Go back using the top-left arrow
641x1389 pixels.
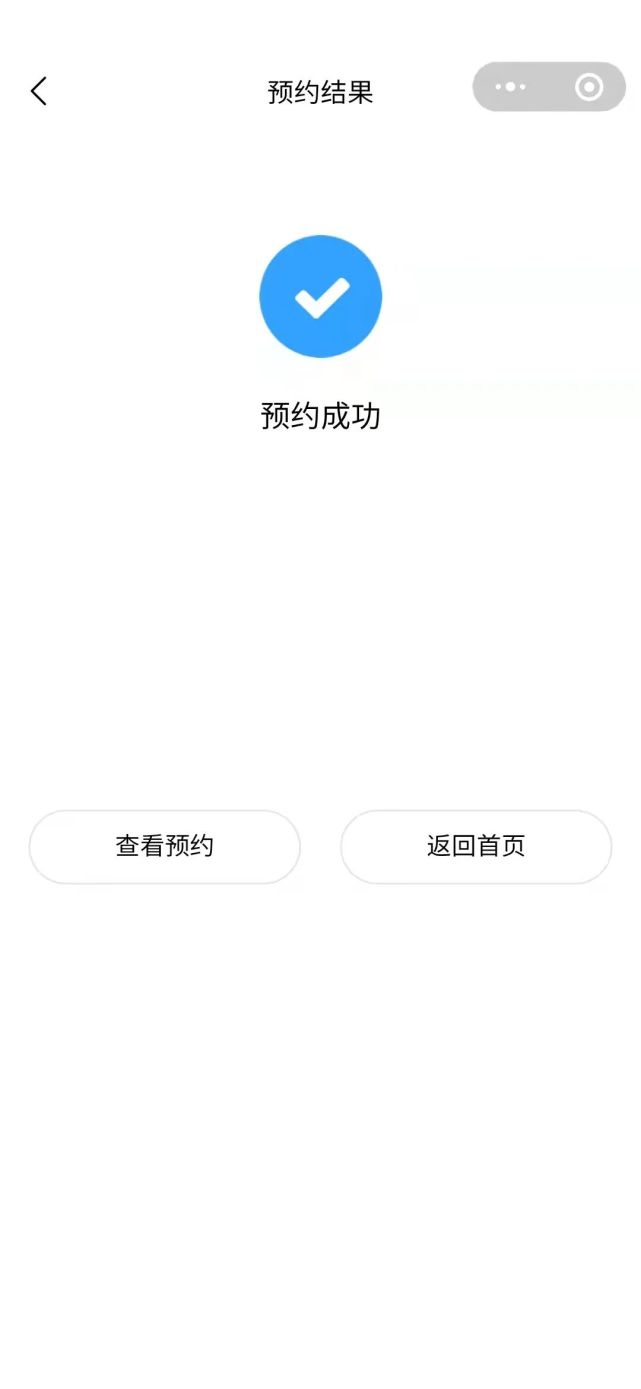pos(39,92)
